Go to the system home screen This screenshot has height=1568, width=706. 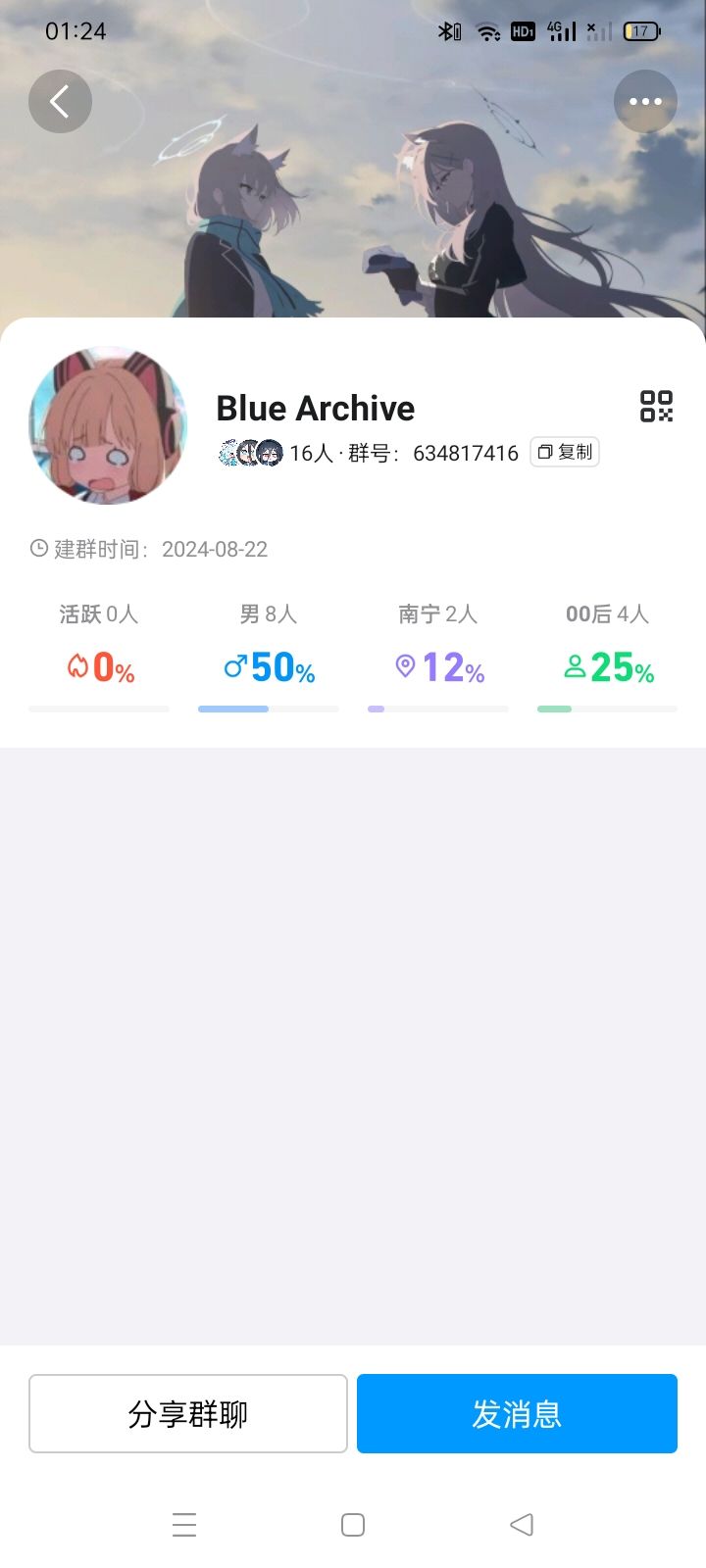click(353, 1525)
